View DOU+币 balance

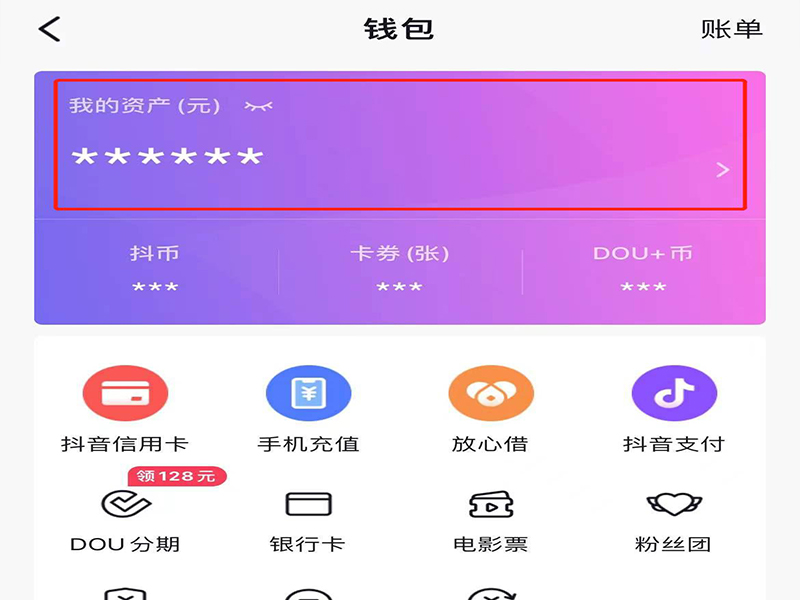[x=643, y=270]
